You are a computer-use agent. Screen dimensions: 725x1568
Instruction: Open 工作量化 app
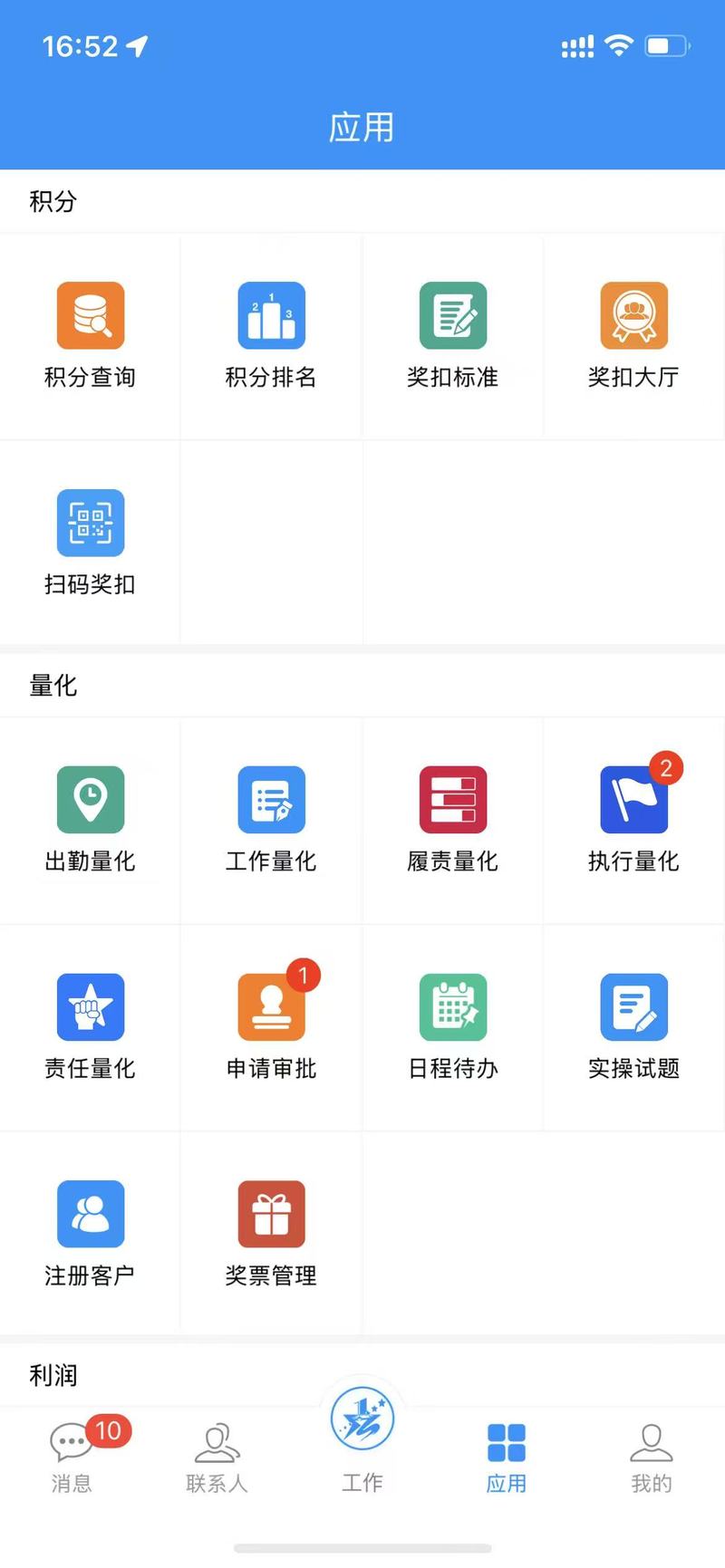click(271, 801)
